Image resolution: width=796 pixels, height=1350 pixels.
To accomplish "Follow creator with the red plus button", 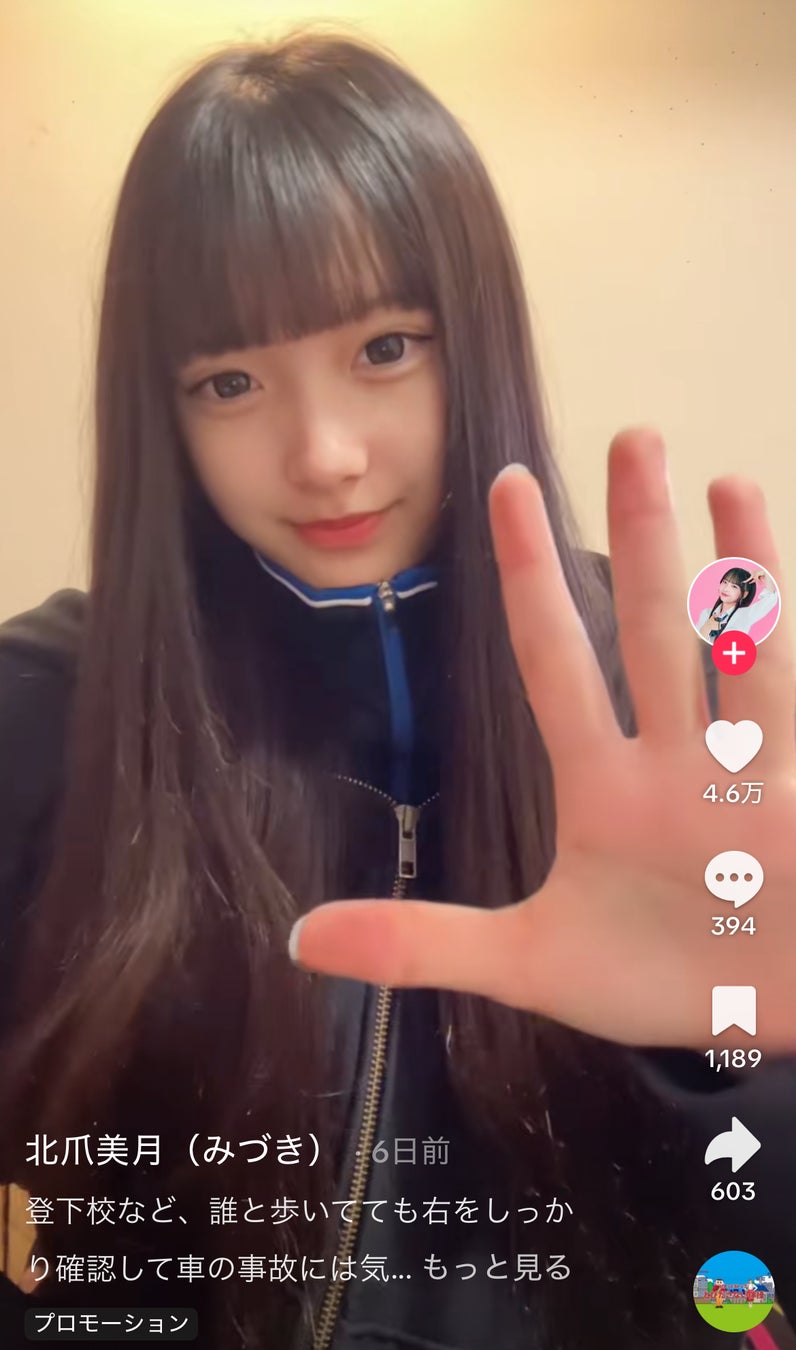I will tap(734, 654).
